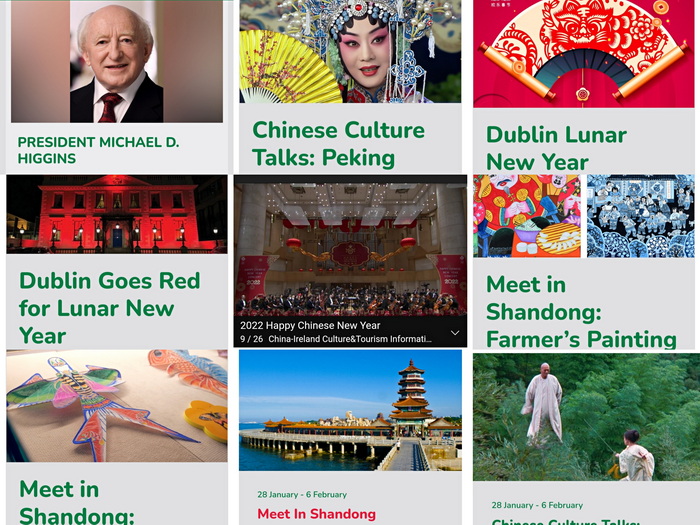Screen dimensions: 700x525
Task: Expand the video playlist chevron
Action: click(455, 332)
